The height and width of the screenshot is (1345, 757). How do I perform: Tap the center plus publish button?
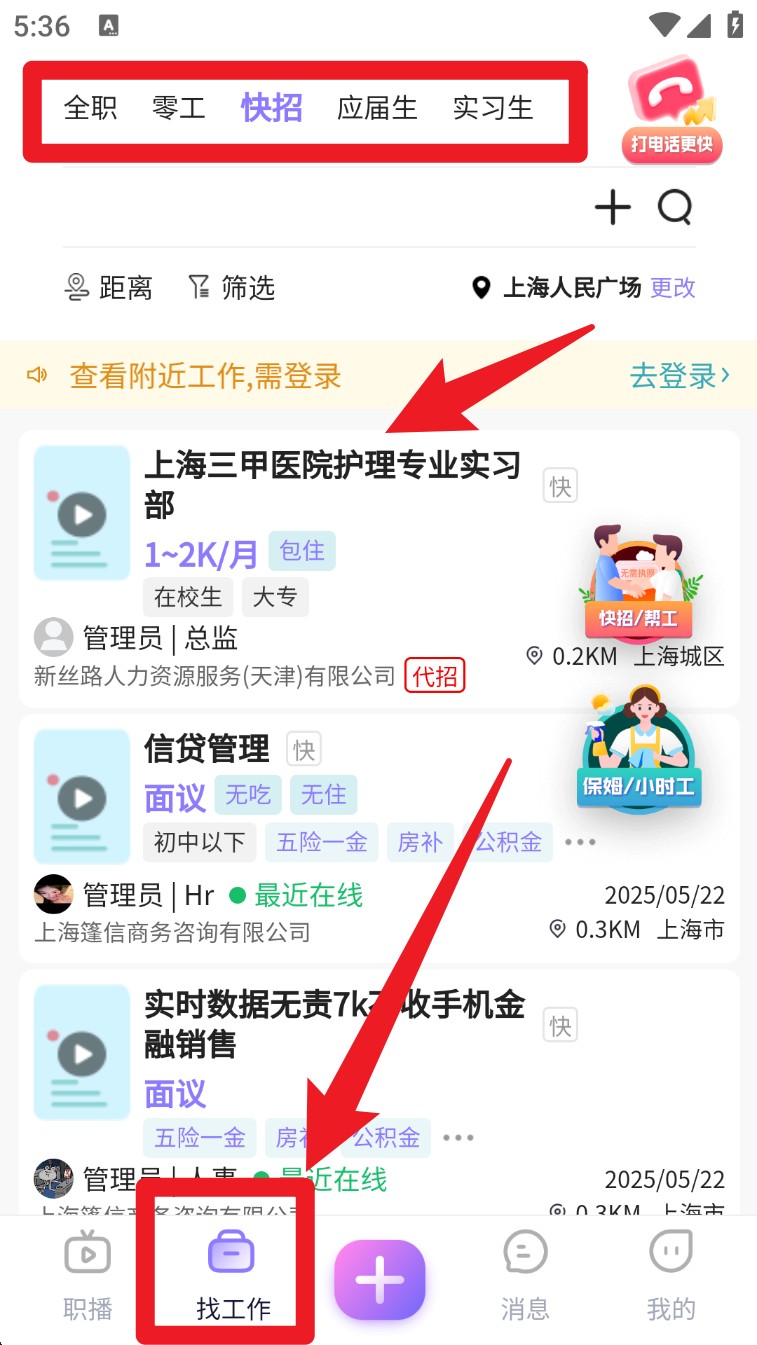(379, 1280)
